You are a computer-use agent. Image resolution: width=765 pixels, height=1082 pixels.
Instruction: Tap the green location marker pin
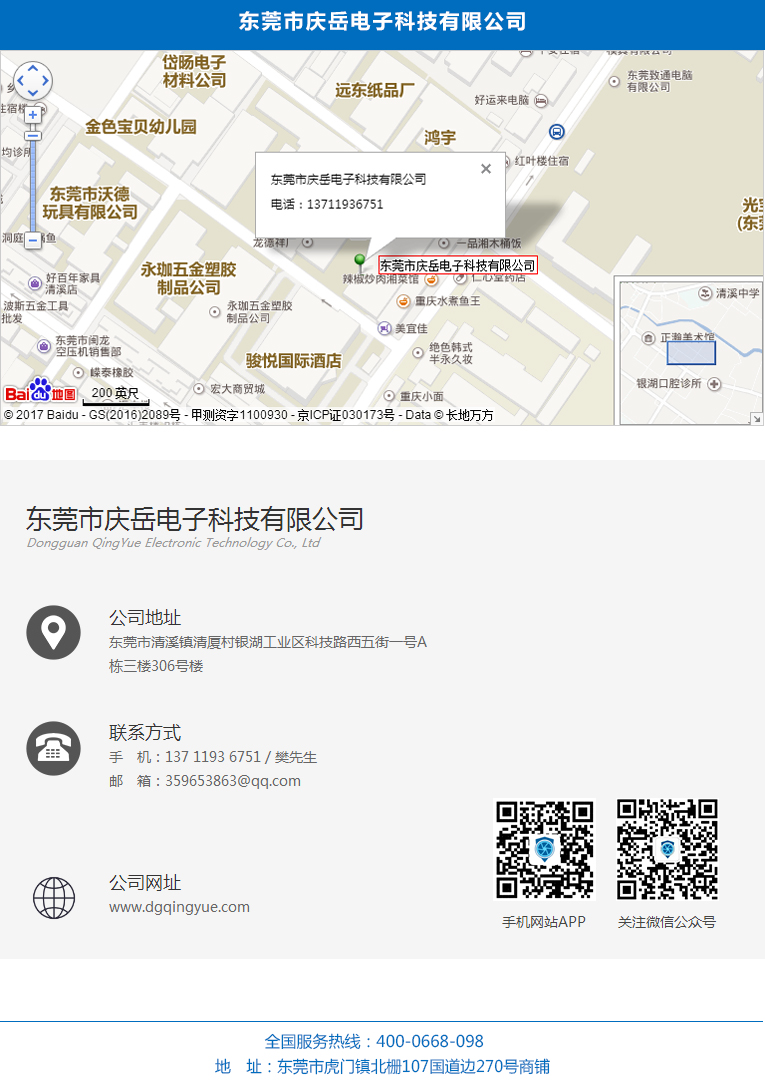click(x=360, y=261)
